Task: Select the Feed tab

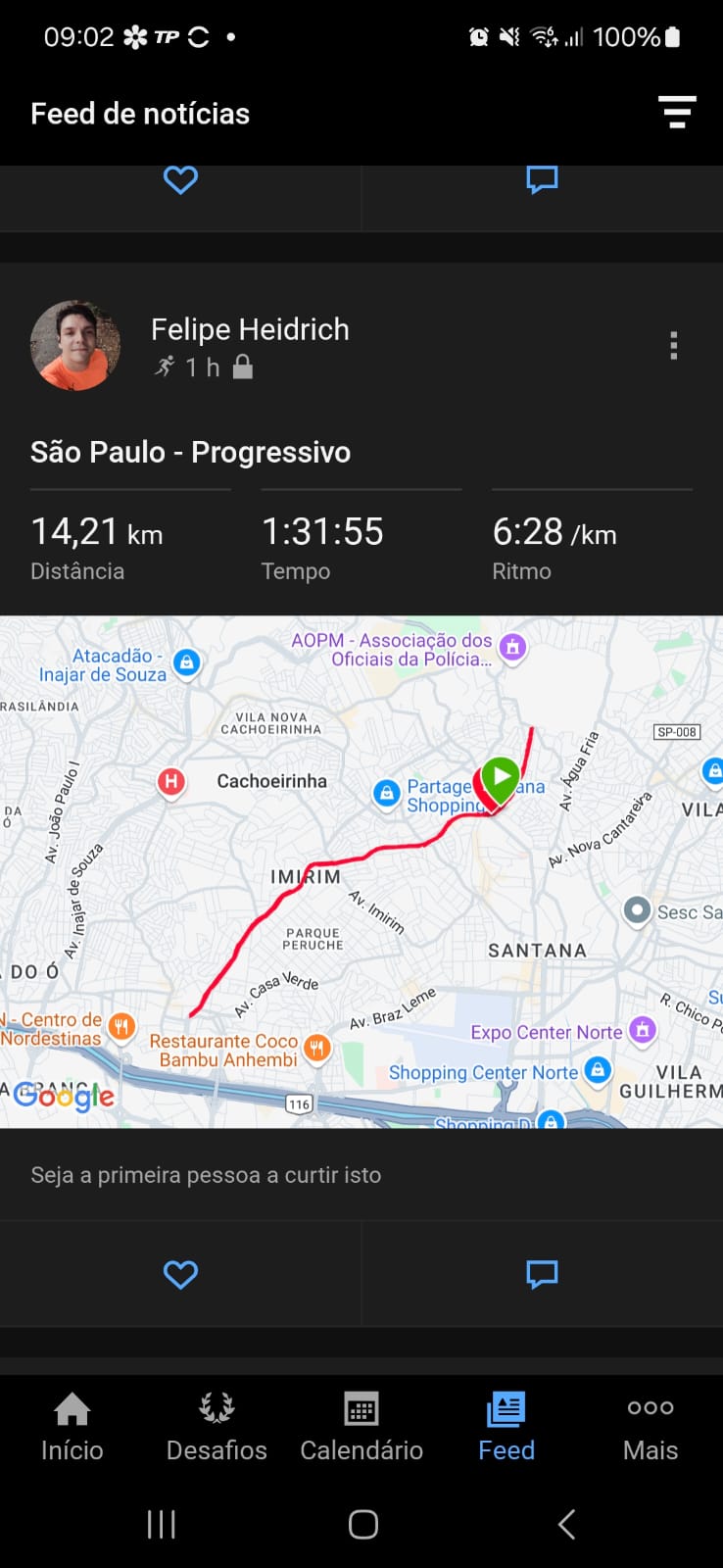Action: [x=506, y=1428]
